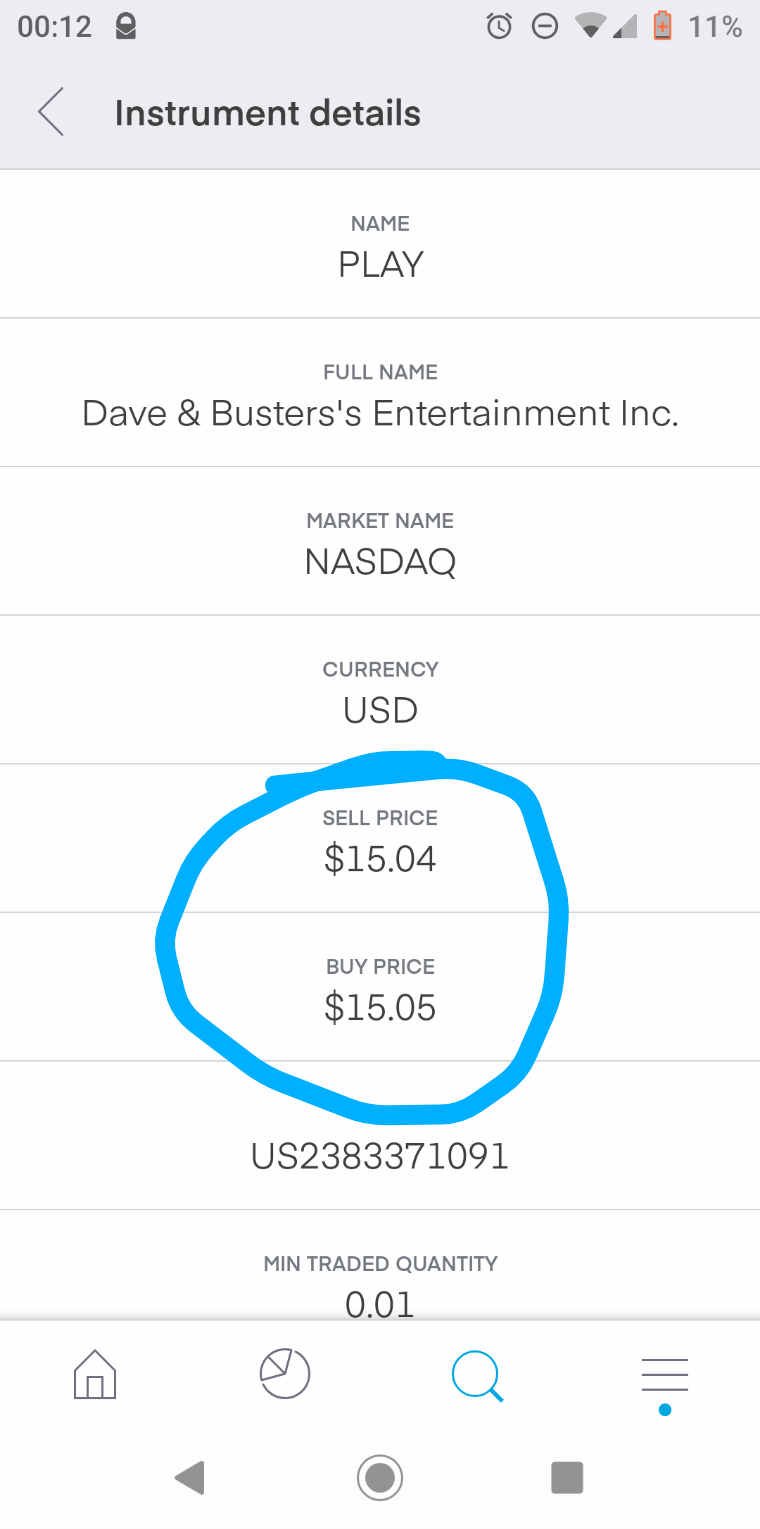Open the menu tab
This screenshot has width=760, height=1529.
click(x=665, y=1377)
